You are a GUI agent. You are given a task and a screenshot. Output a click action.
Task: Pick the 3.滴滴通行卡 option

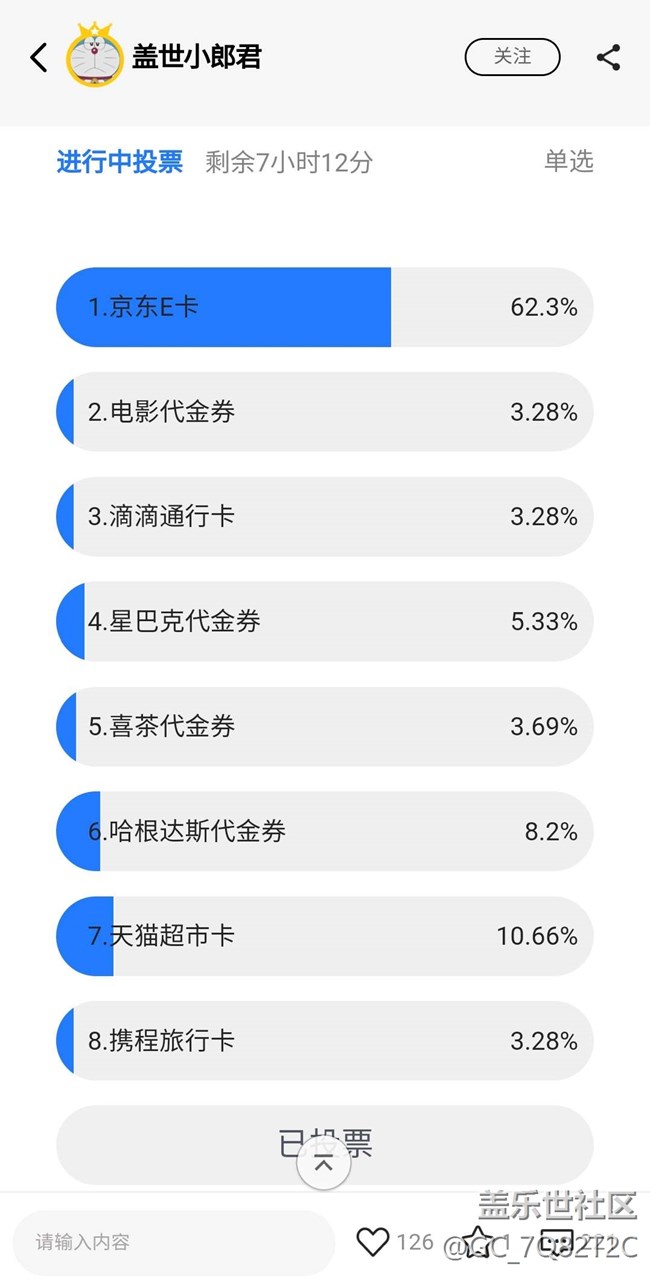325,517
